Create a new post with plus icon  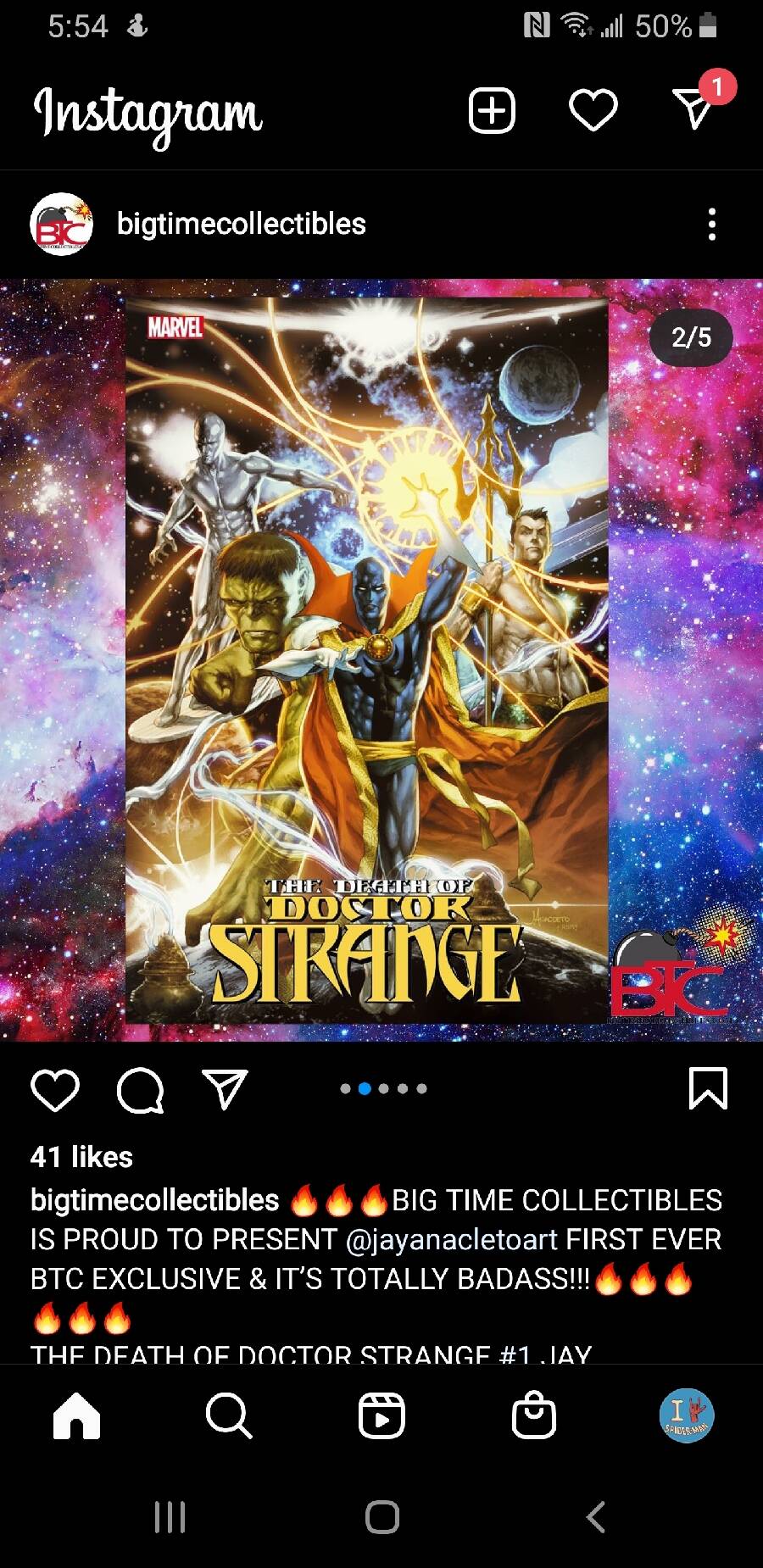click(492, 111)
